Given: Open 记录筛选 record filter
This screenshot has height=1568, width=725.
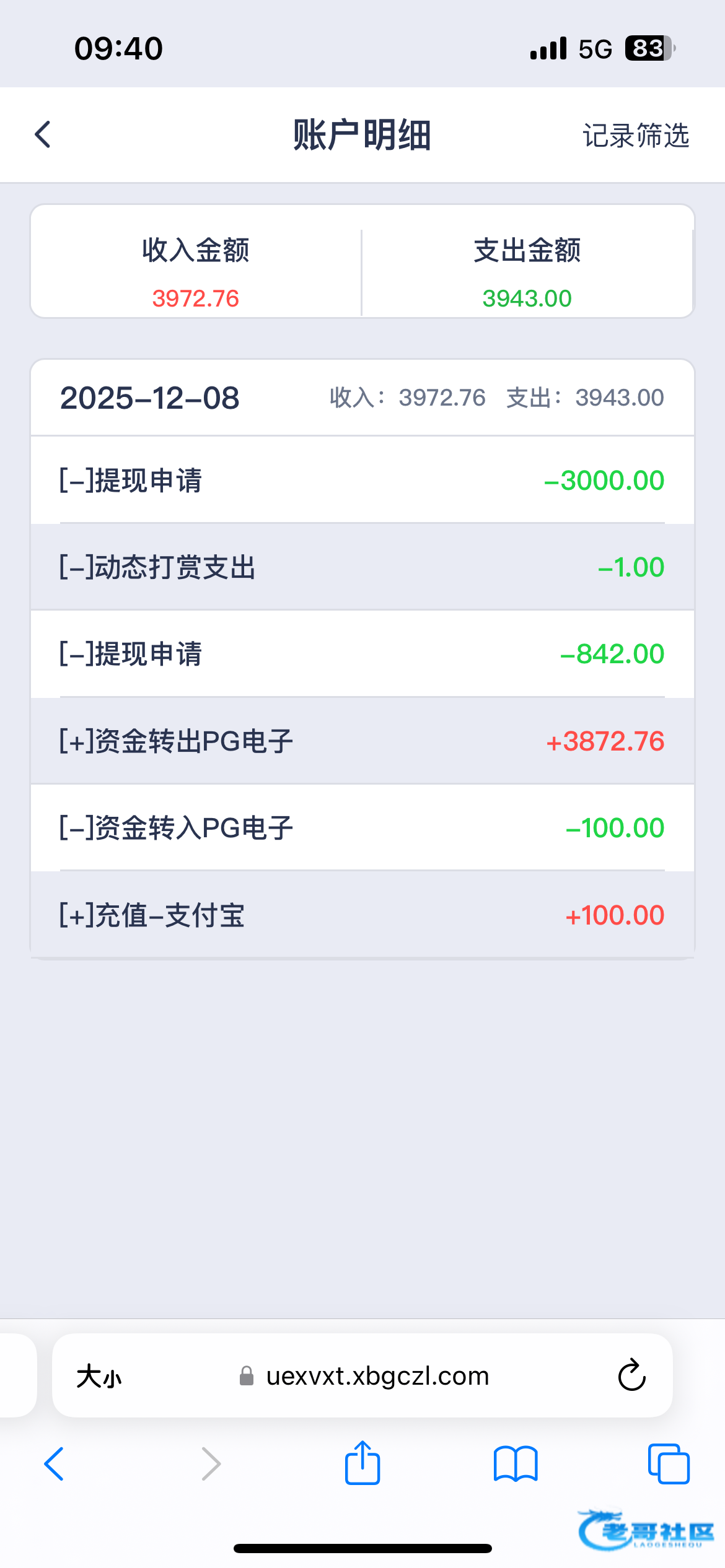Looking at the screenshot, I should pos(636,136).
